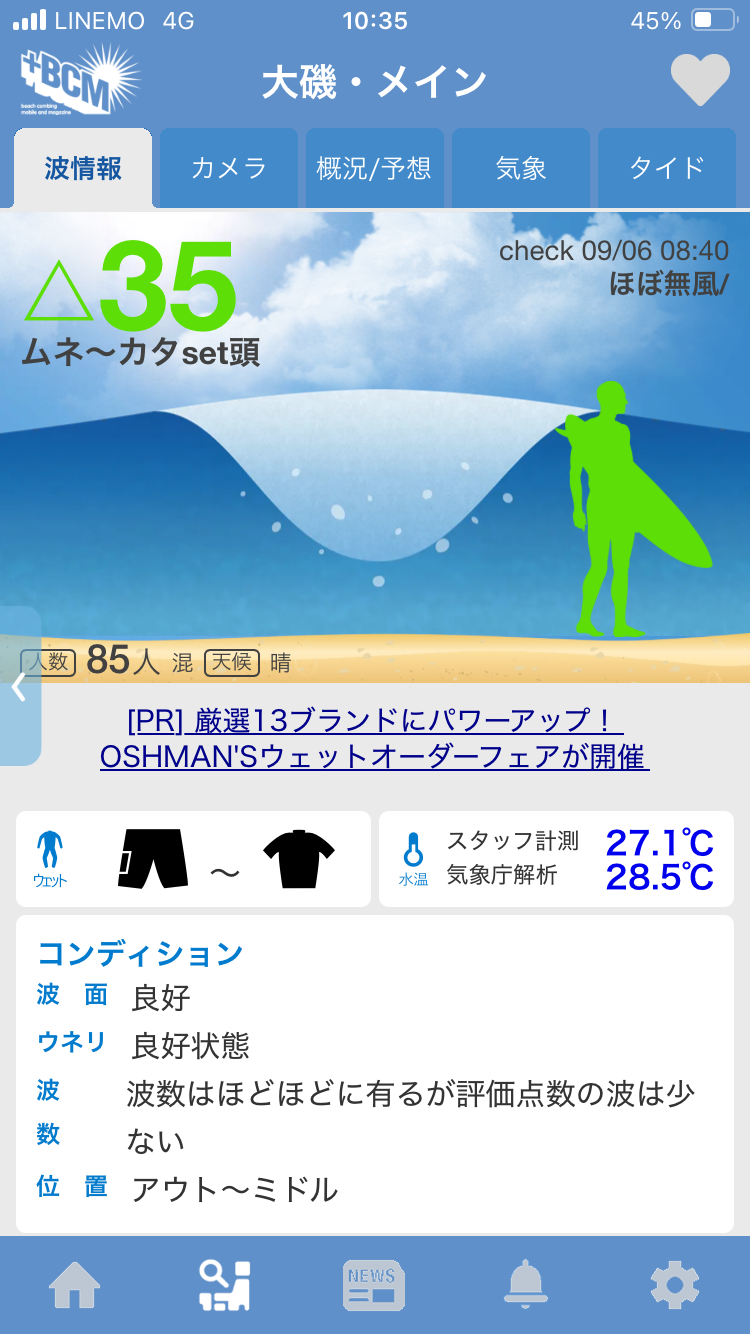The image size is (750, 1334).
Task: View the タイド tab
Action: point(667,168)
